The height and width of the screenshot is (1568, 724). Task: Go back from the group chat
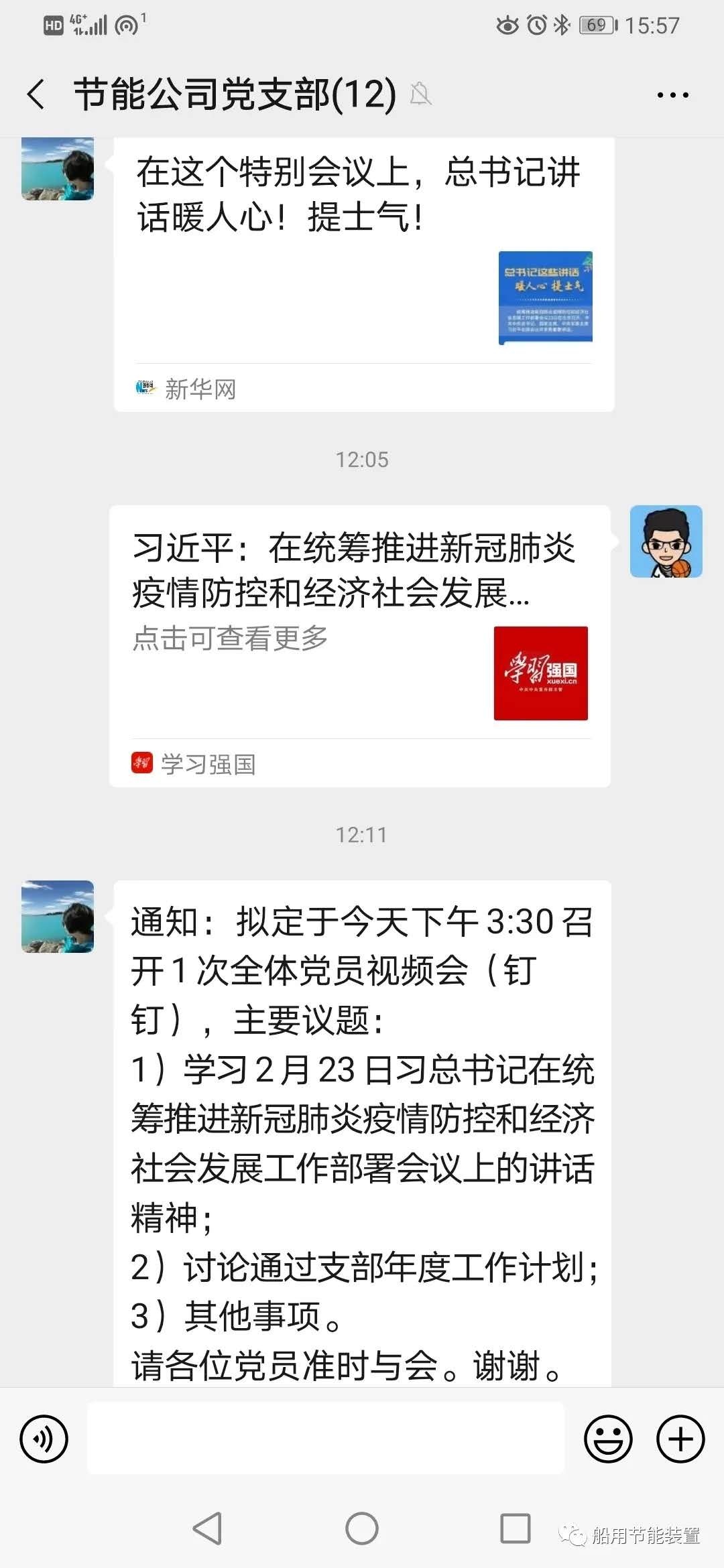tap(37, 94)
